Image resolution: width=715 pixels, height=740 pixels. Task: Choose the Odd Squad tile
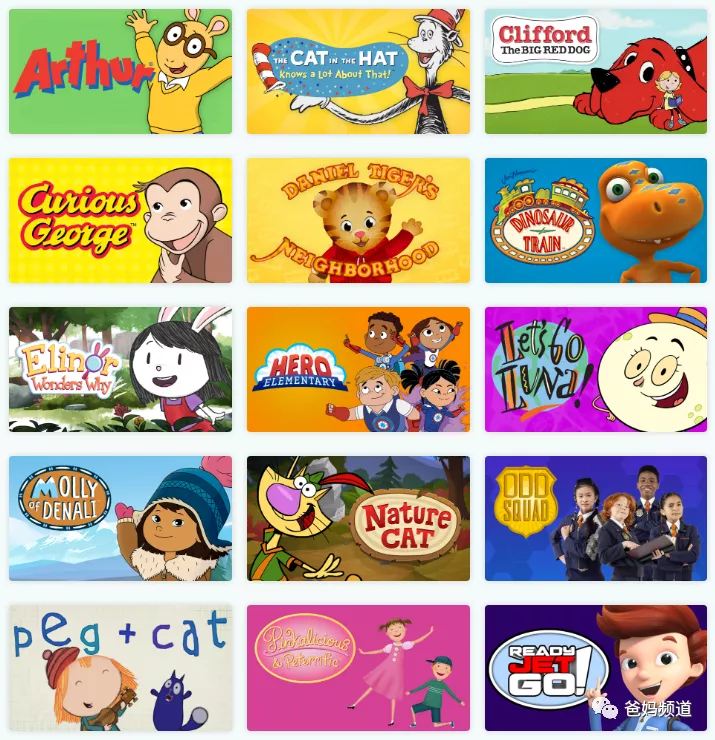[596, 518]
